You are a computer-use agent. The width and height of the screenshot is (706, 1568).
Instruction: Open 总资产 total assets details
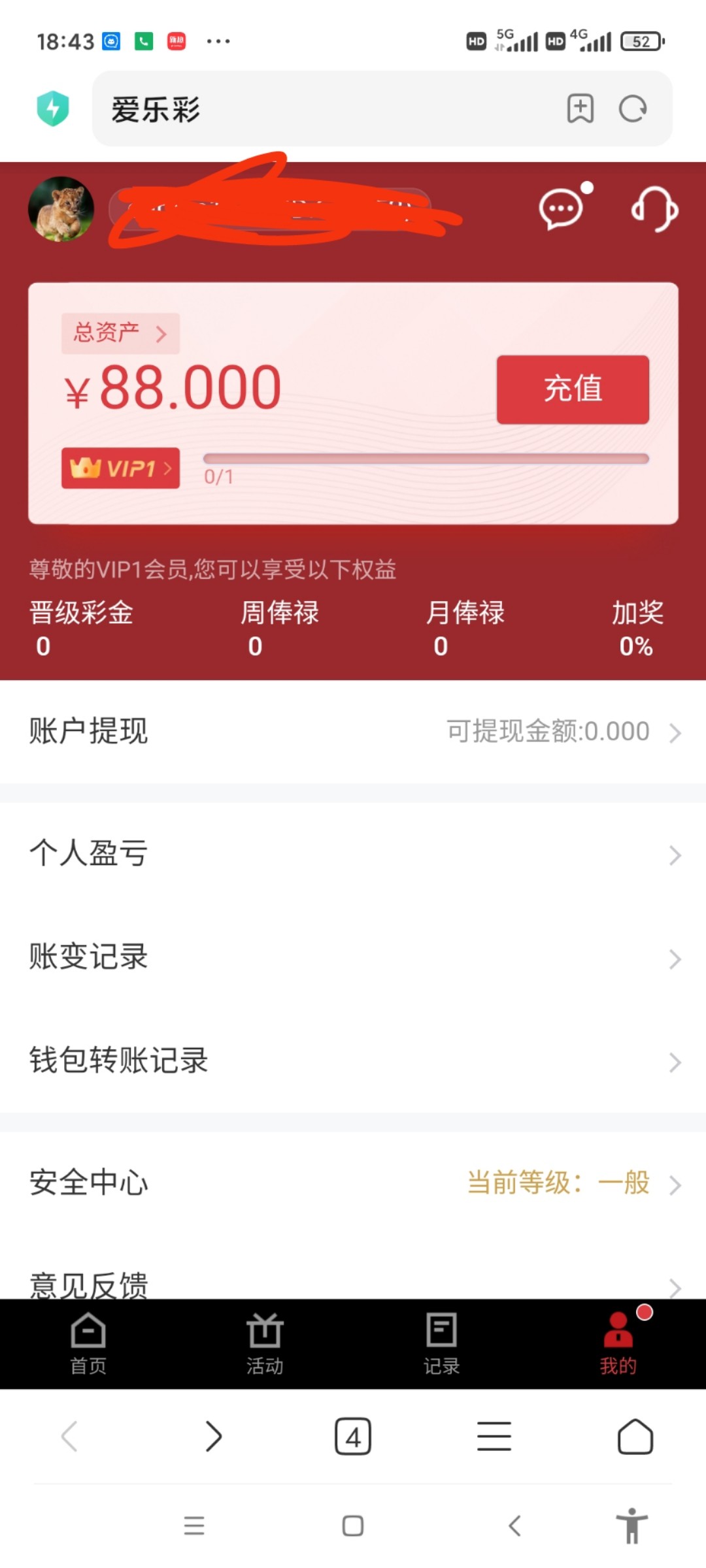(120, 333)
